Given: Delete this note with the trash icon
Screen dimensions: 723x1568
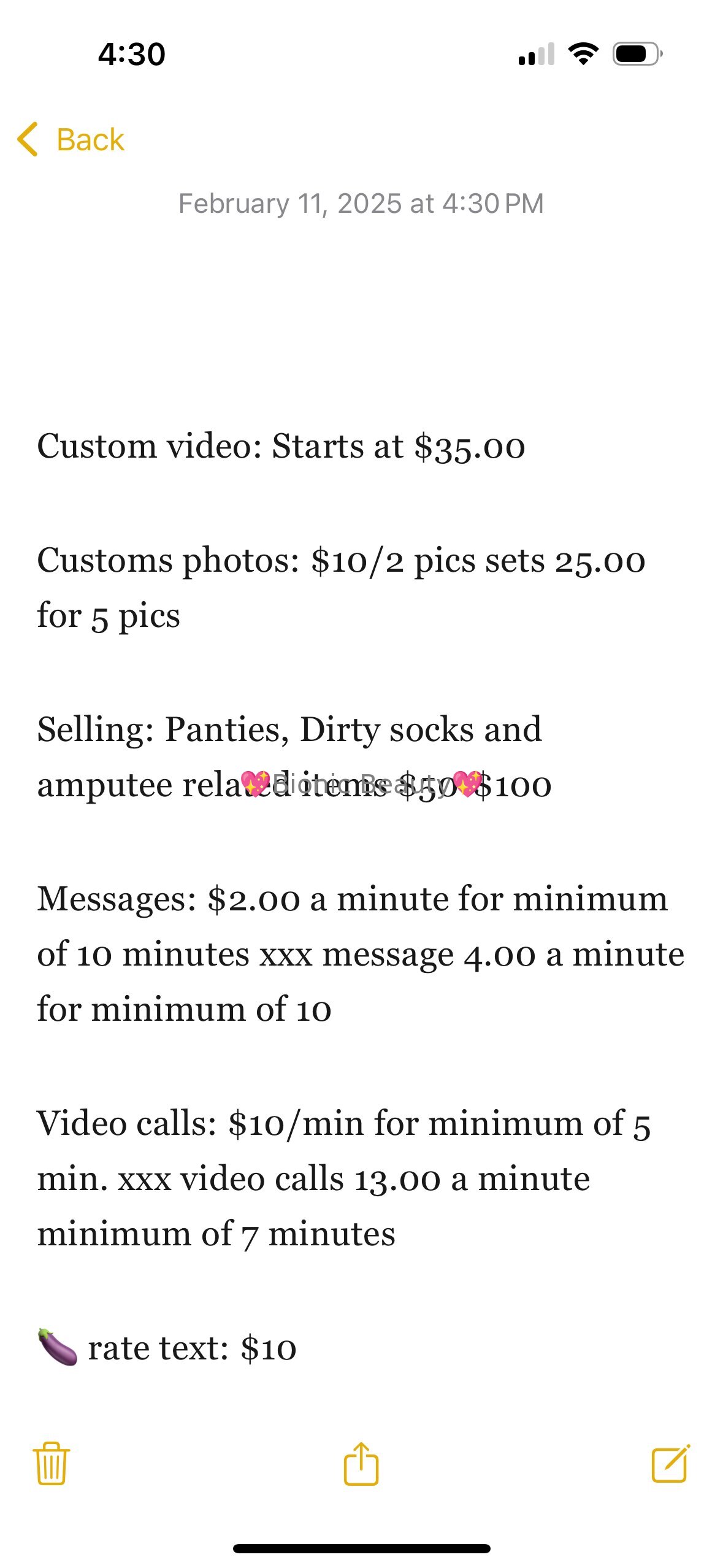Looking at the screenshot, I should click(x=51, y=1463).
